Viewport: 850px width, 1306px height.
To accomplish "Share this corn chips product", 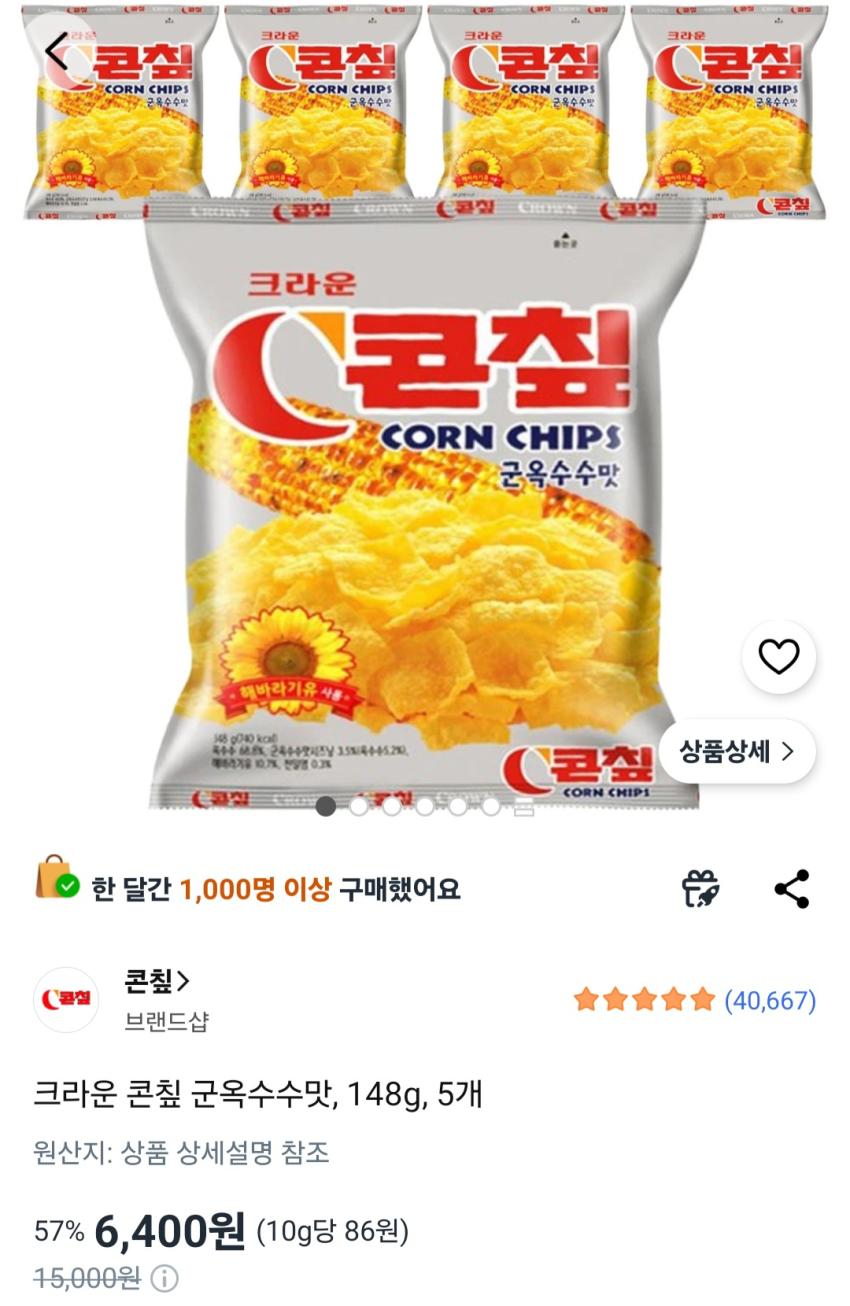I will 792,889.
